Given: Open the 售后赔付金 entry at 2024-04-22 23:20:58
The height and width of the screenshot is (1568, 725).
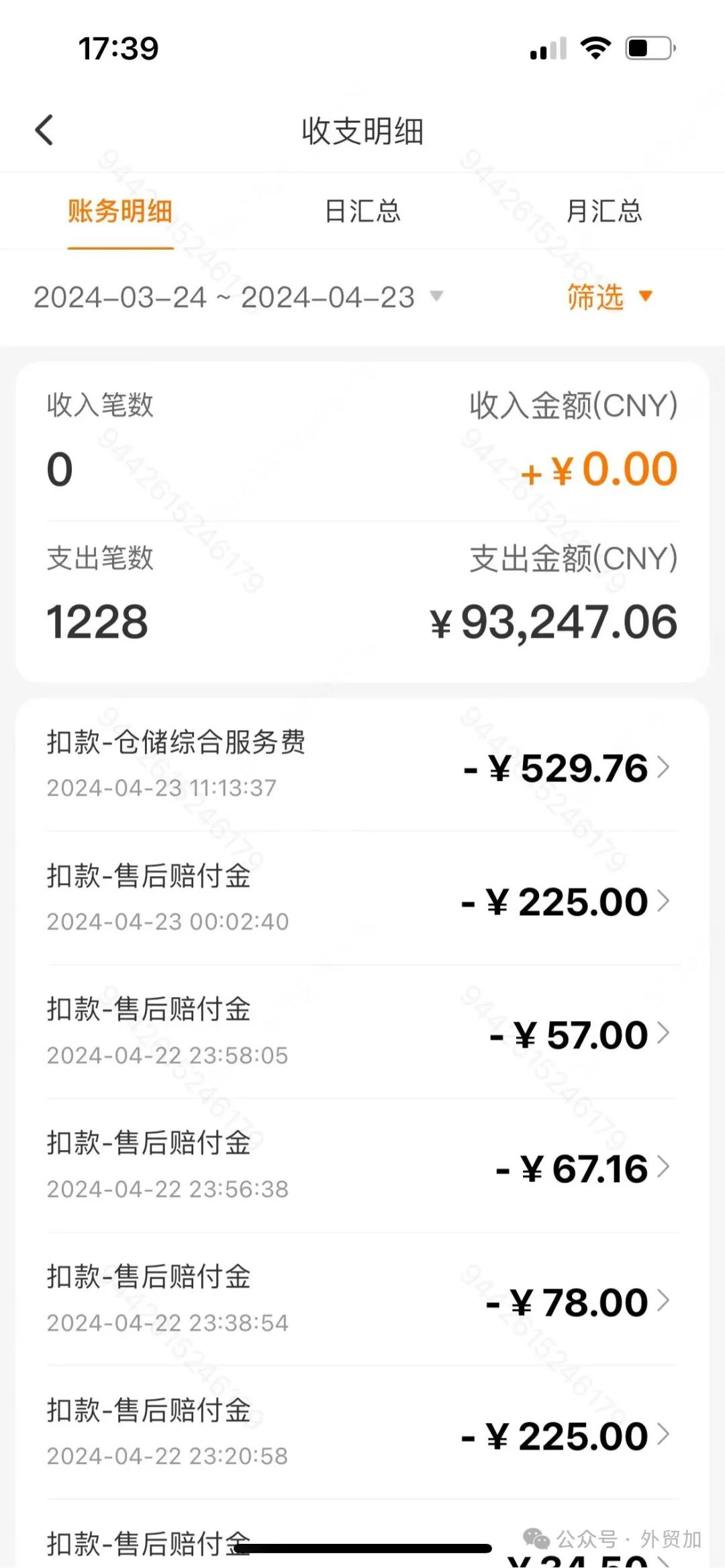Looking at the screenshot, I should (362, 1432).
